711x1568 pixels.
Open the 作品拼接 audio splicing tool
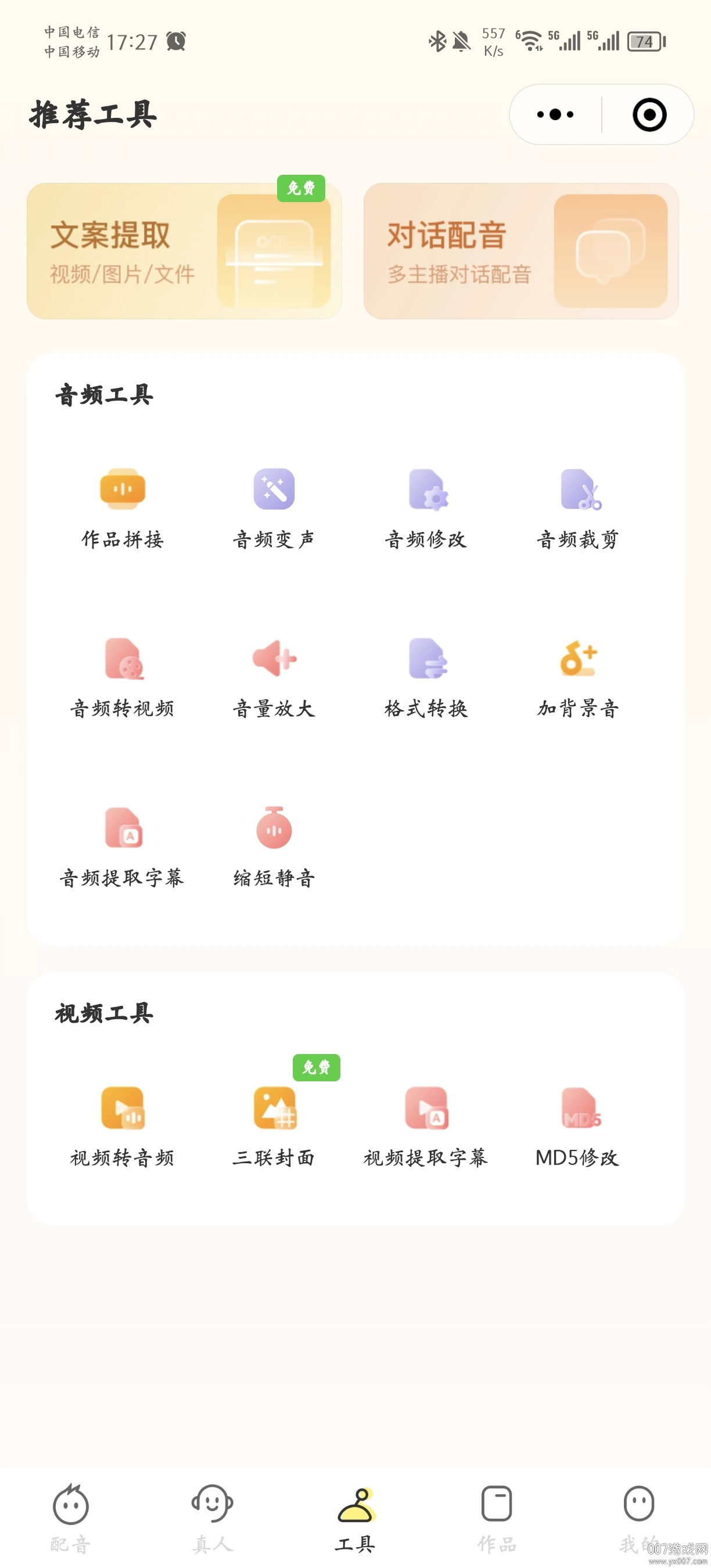[123, 506]
